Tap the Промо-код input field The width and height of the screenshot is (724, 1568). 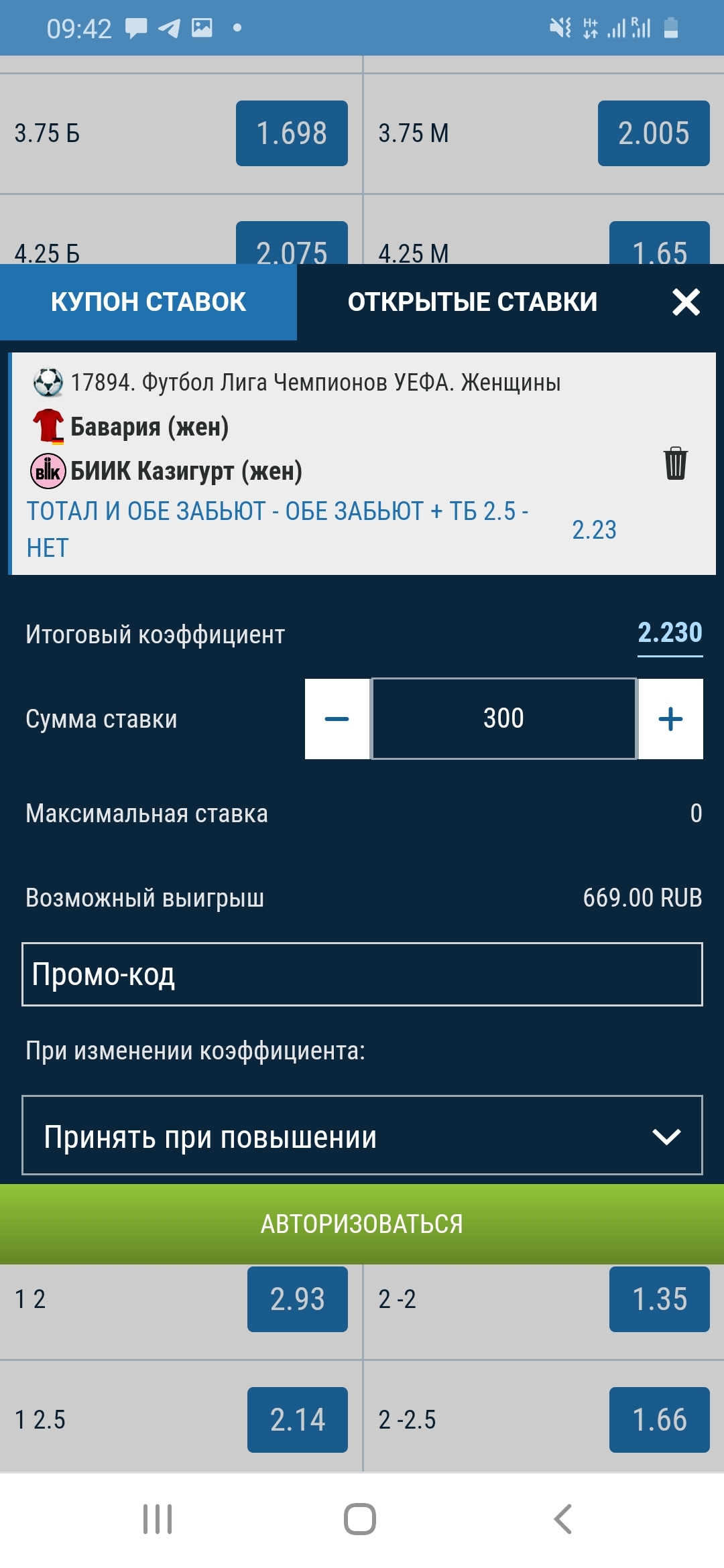click(x=362, y=974)
